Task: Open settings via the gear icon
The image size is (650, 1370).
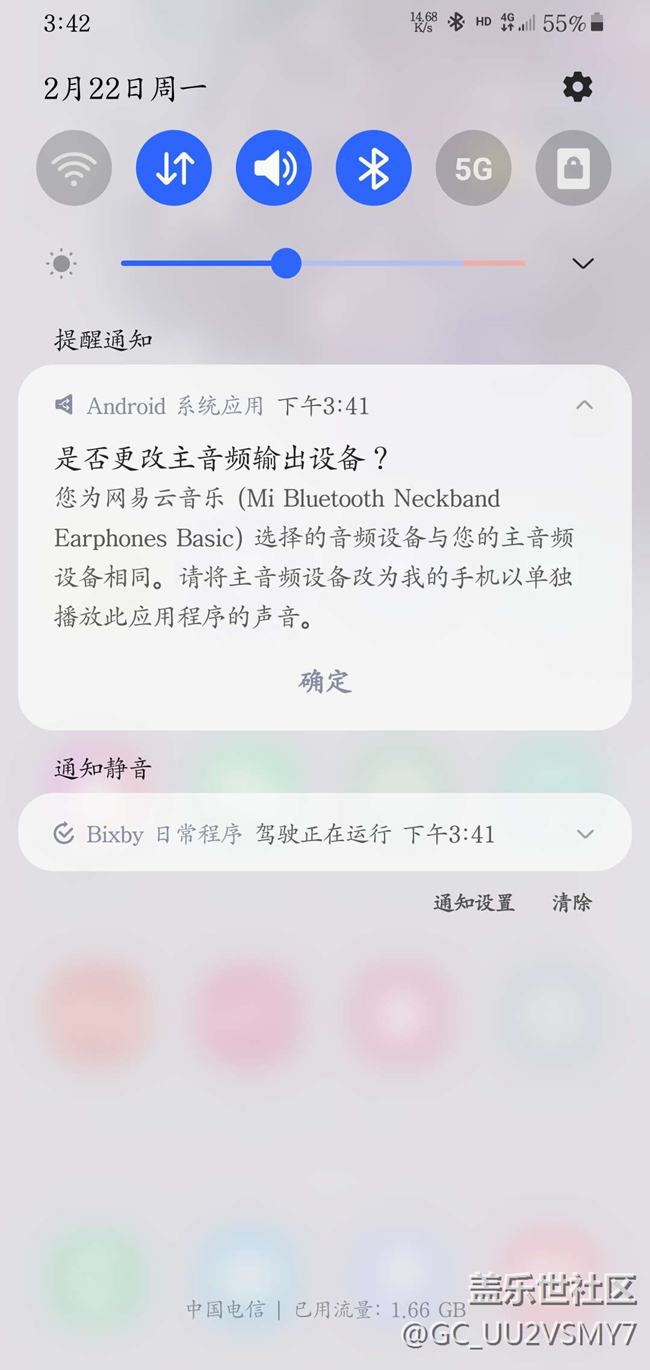Action: (577, 88)
